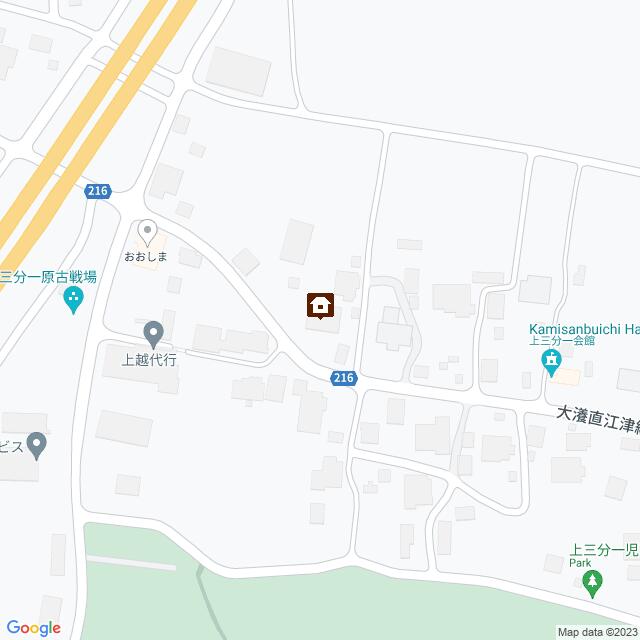640x640 pixels.
Task: Tap the 三分一原古戦場 landmark marker
Action: click(73, 298)
